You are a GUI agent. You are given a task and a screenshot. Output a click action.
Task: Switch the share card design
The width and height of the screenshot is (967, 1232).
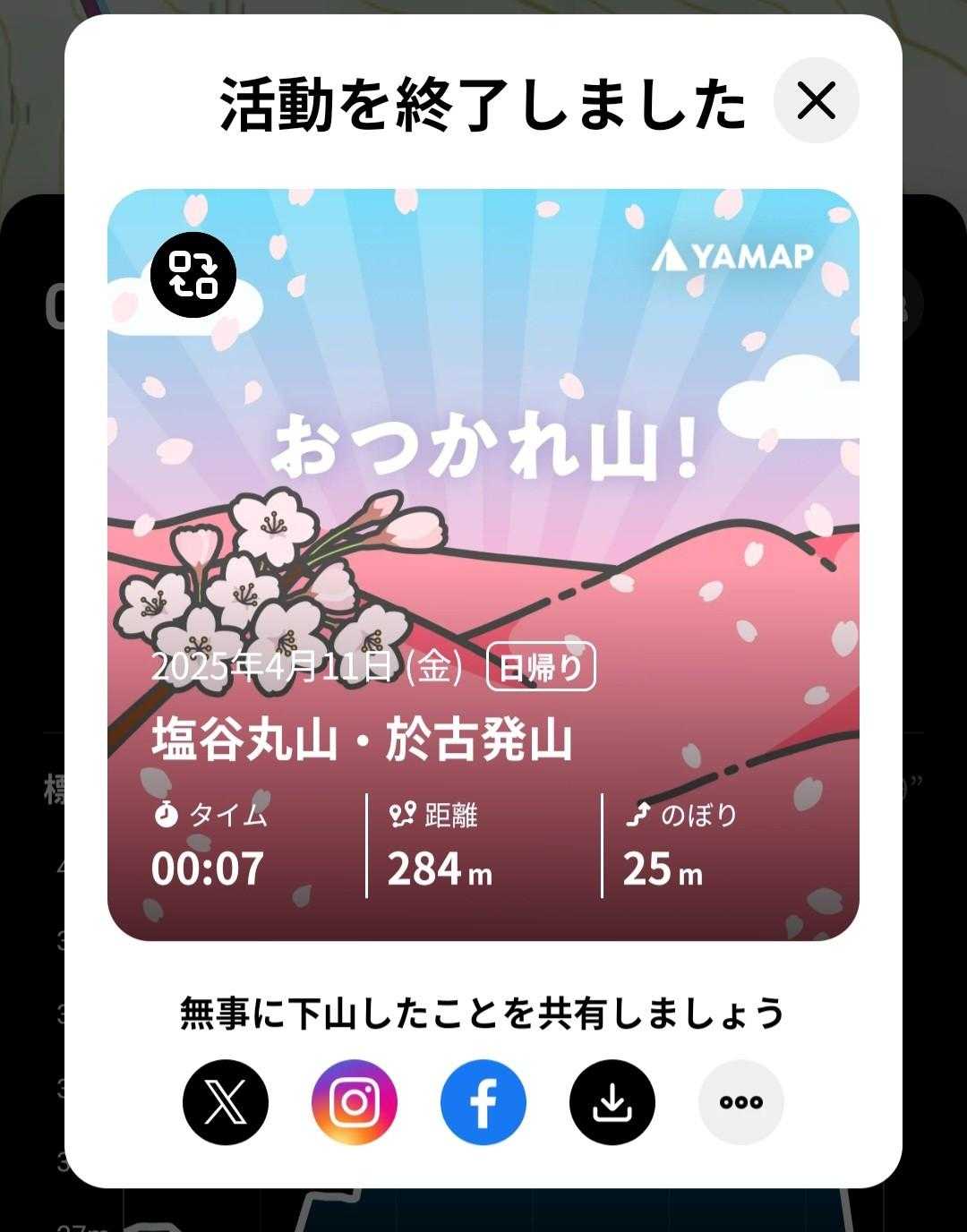(x=193, y=273)
